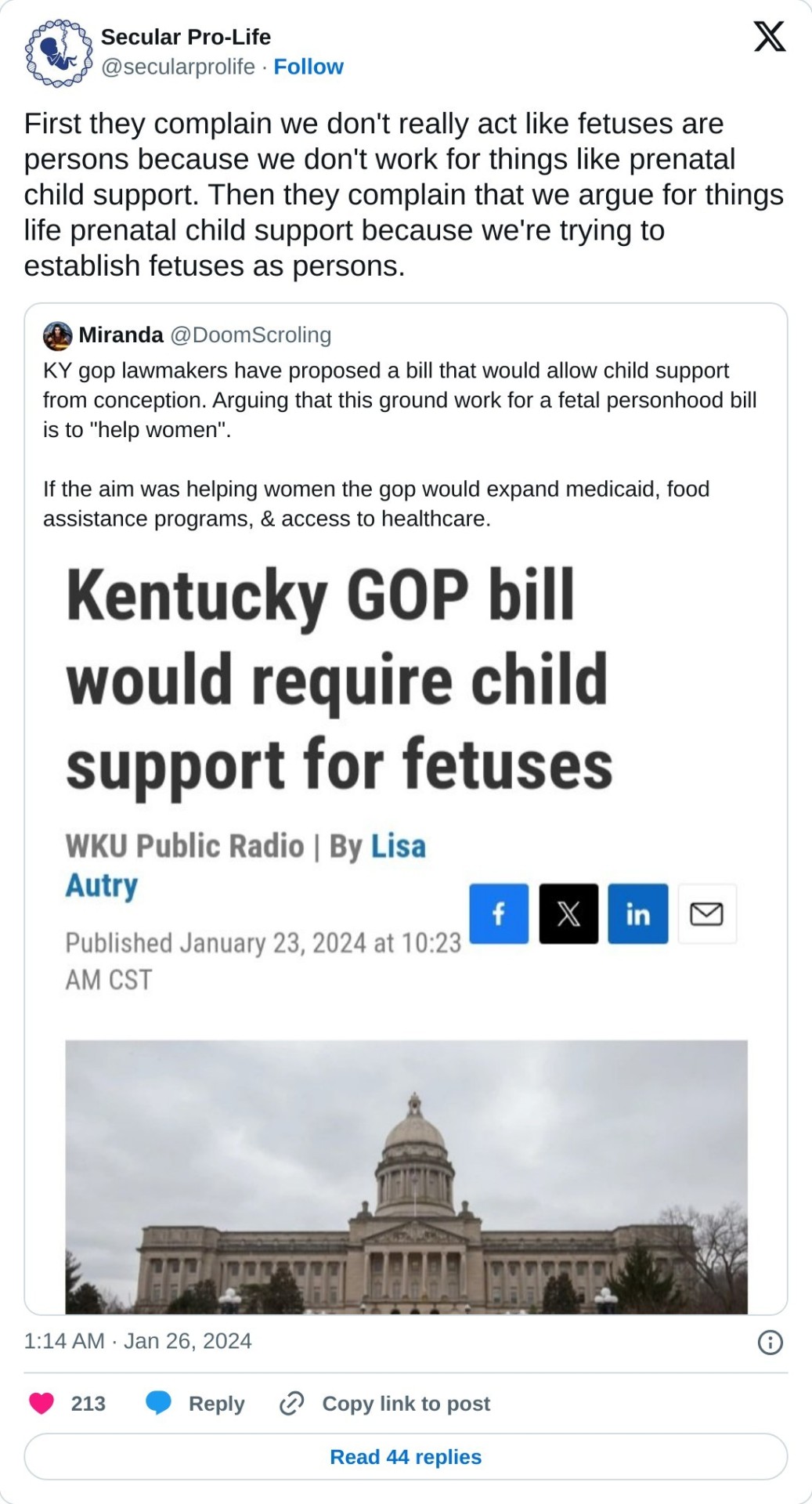Image resolution: width=812 pixels, height=1504 pixels.
Task: Copy link to post
Action: [385, 1403]
